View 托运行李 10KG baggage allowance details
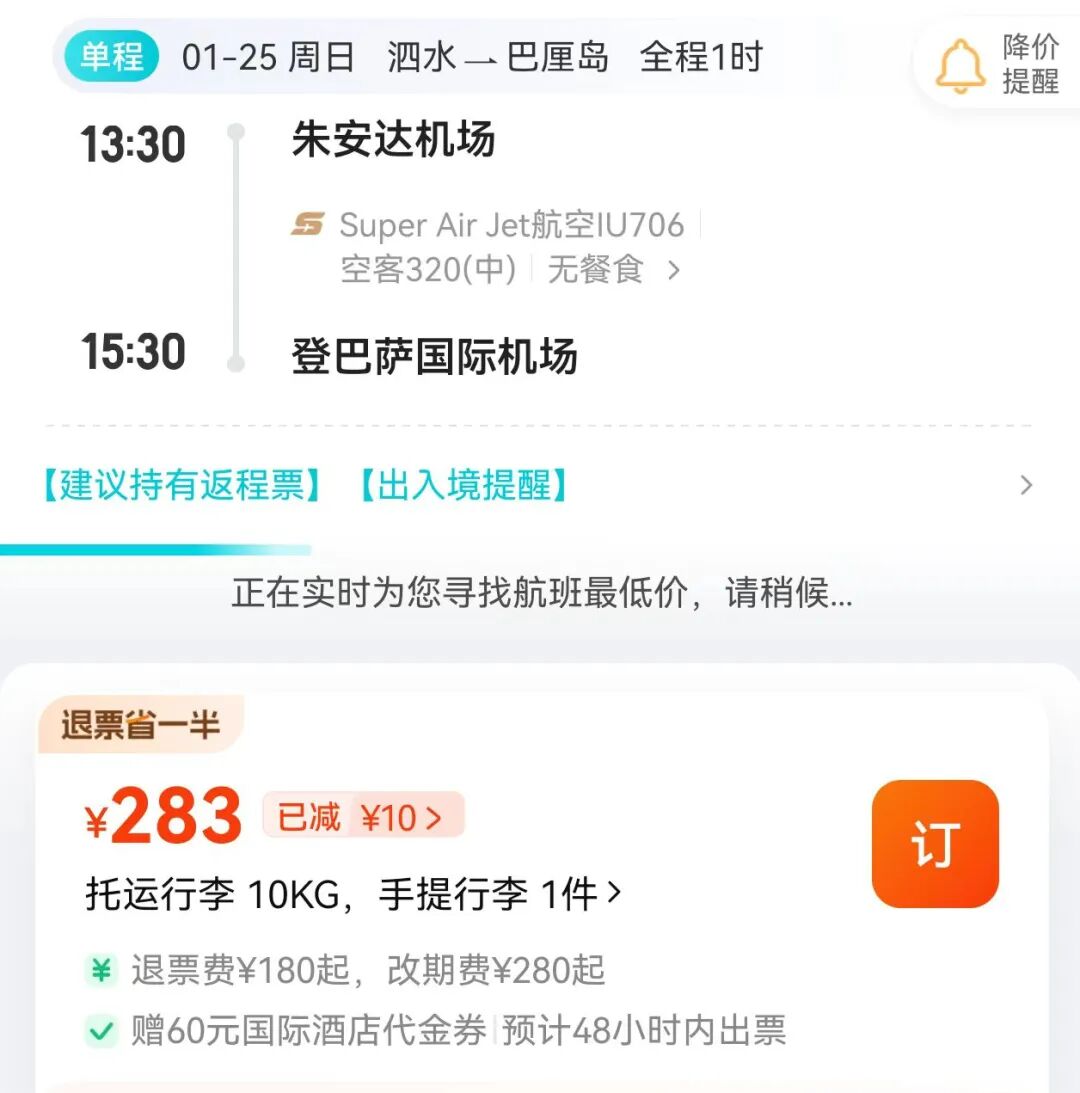The image size is (1080, 1093). [353, 894]
